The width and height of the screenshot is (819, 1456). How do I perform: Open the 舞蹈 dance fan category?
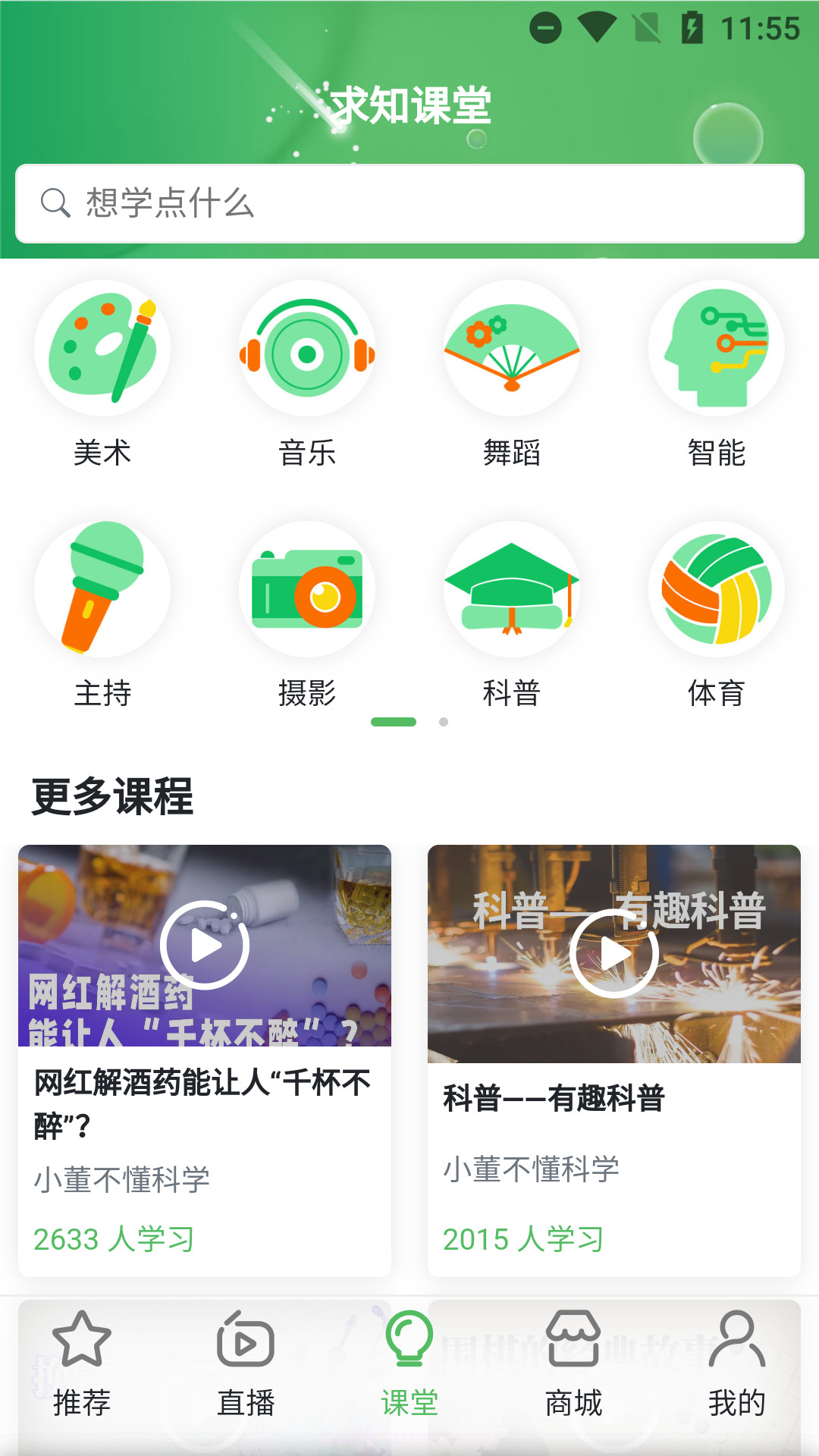pyautogui.click(x=512, y=349)
